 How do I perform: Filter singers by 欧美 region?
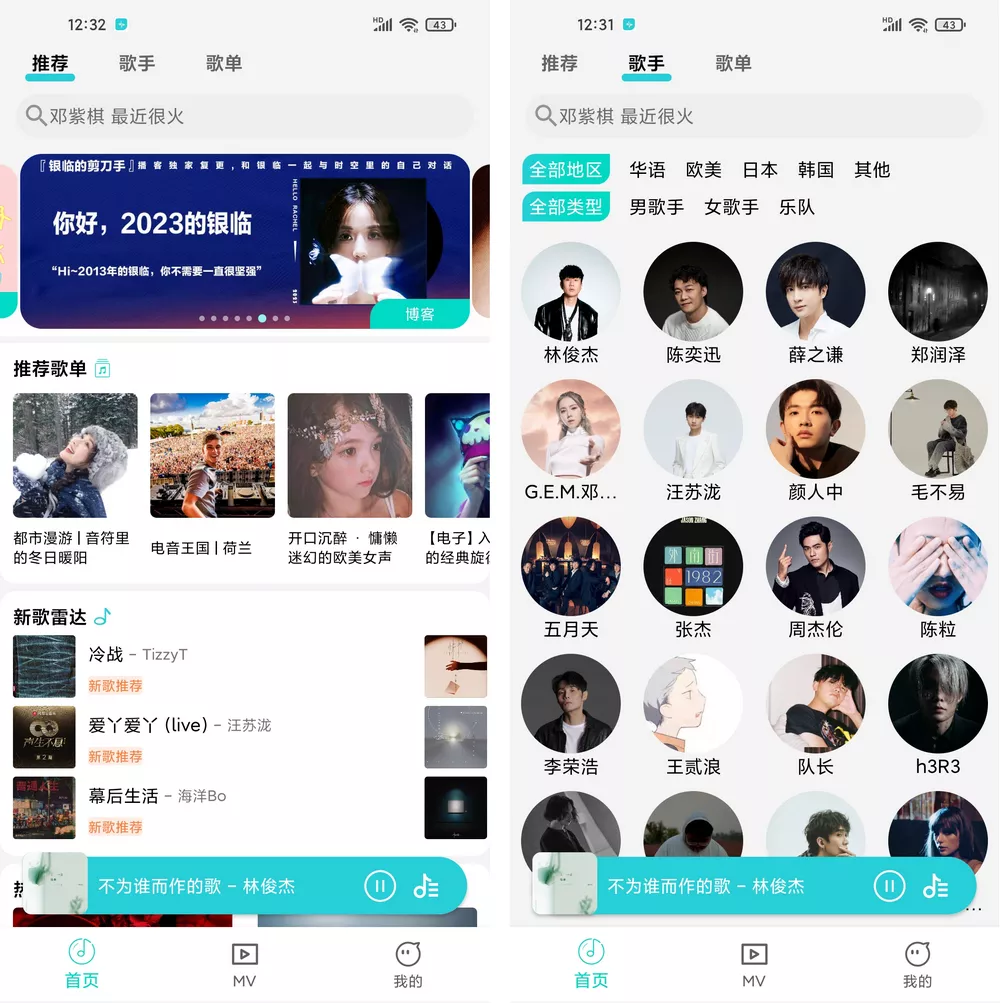point(703,170)
